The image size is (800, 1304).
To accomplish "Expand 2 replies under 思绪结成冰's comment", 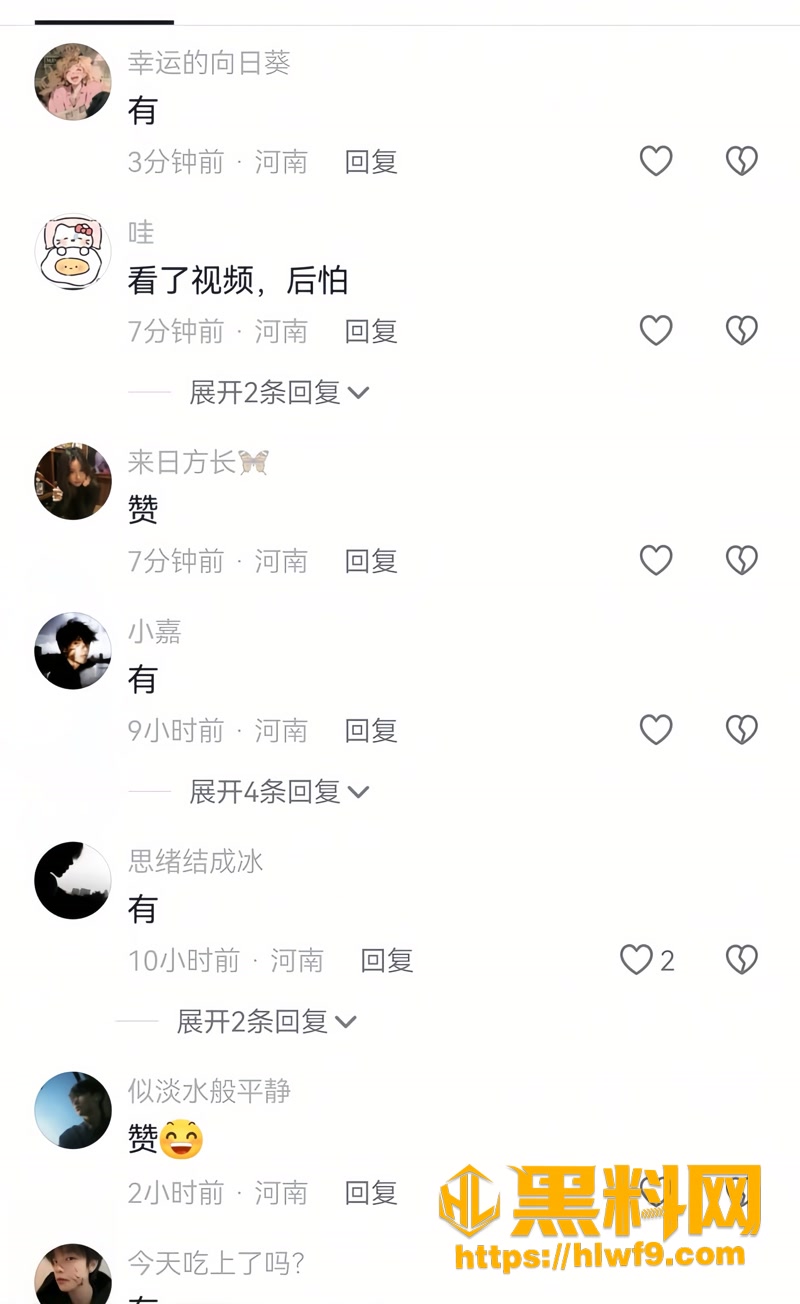I will 266,1022.
